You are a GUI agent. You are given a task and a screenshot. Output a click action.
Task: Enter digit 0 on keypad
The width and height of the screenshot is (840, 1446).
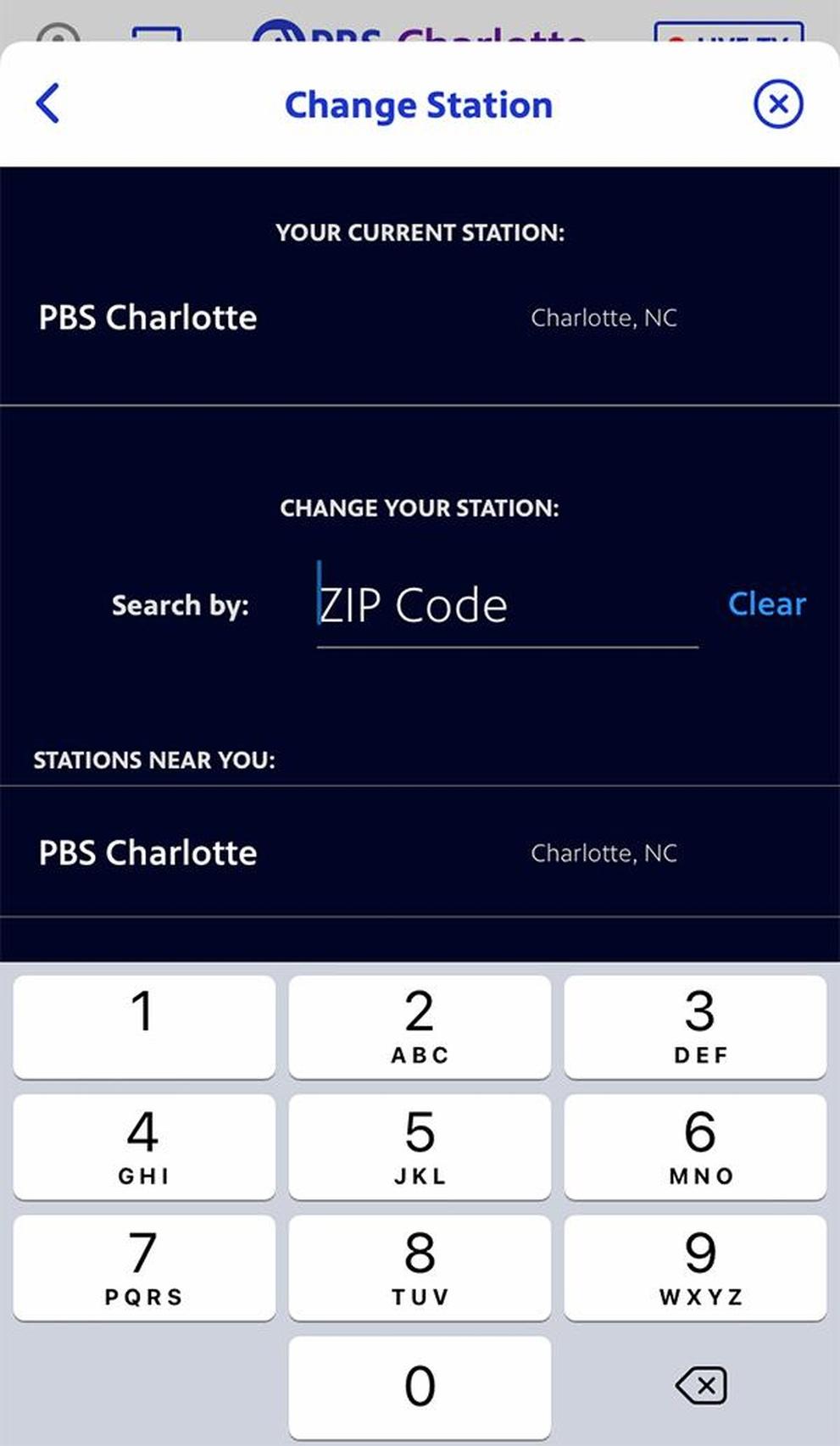420,1387
